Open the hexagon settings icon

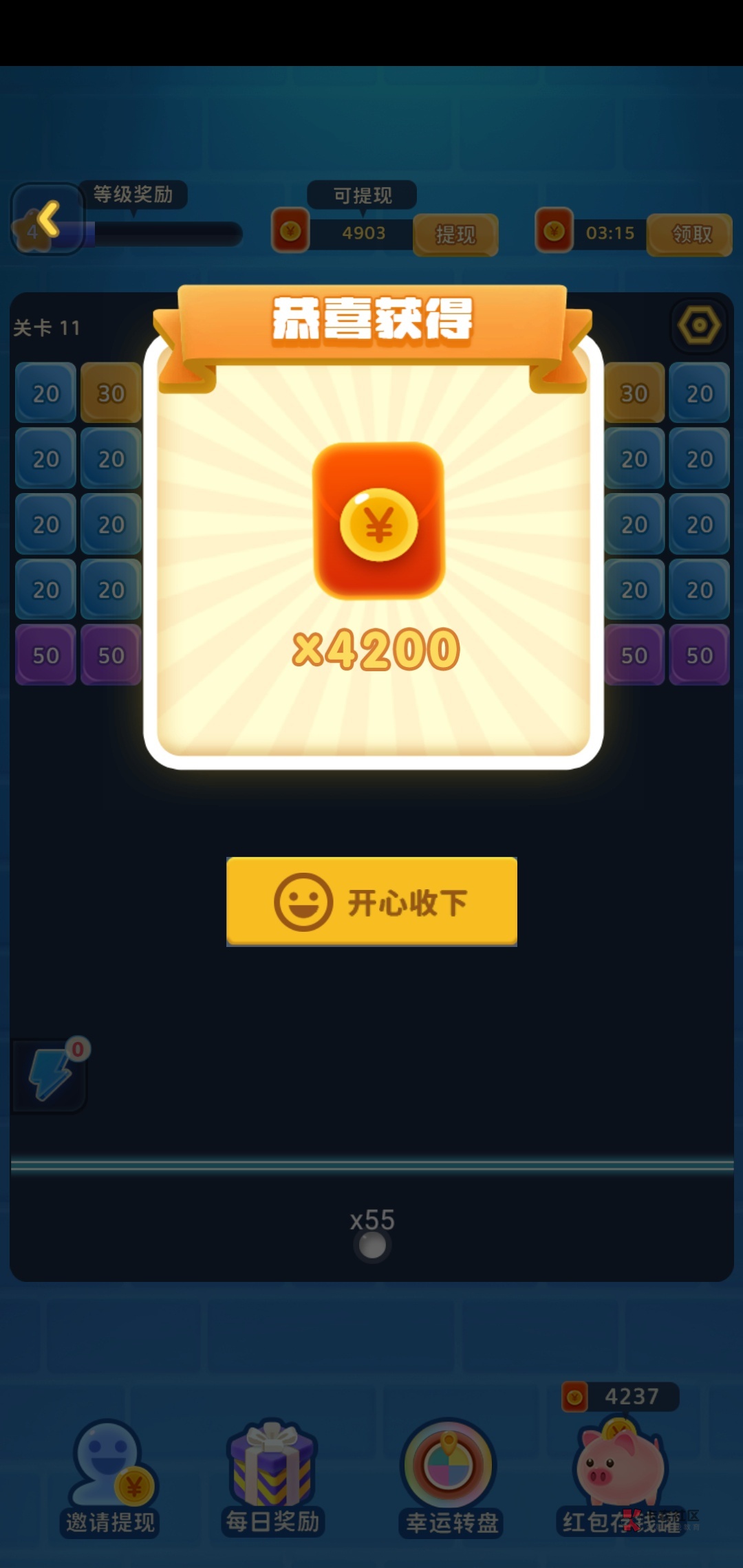699,325
